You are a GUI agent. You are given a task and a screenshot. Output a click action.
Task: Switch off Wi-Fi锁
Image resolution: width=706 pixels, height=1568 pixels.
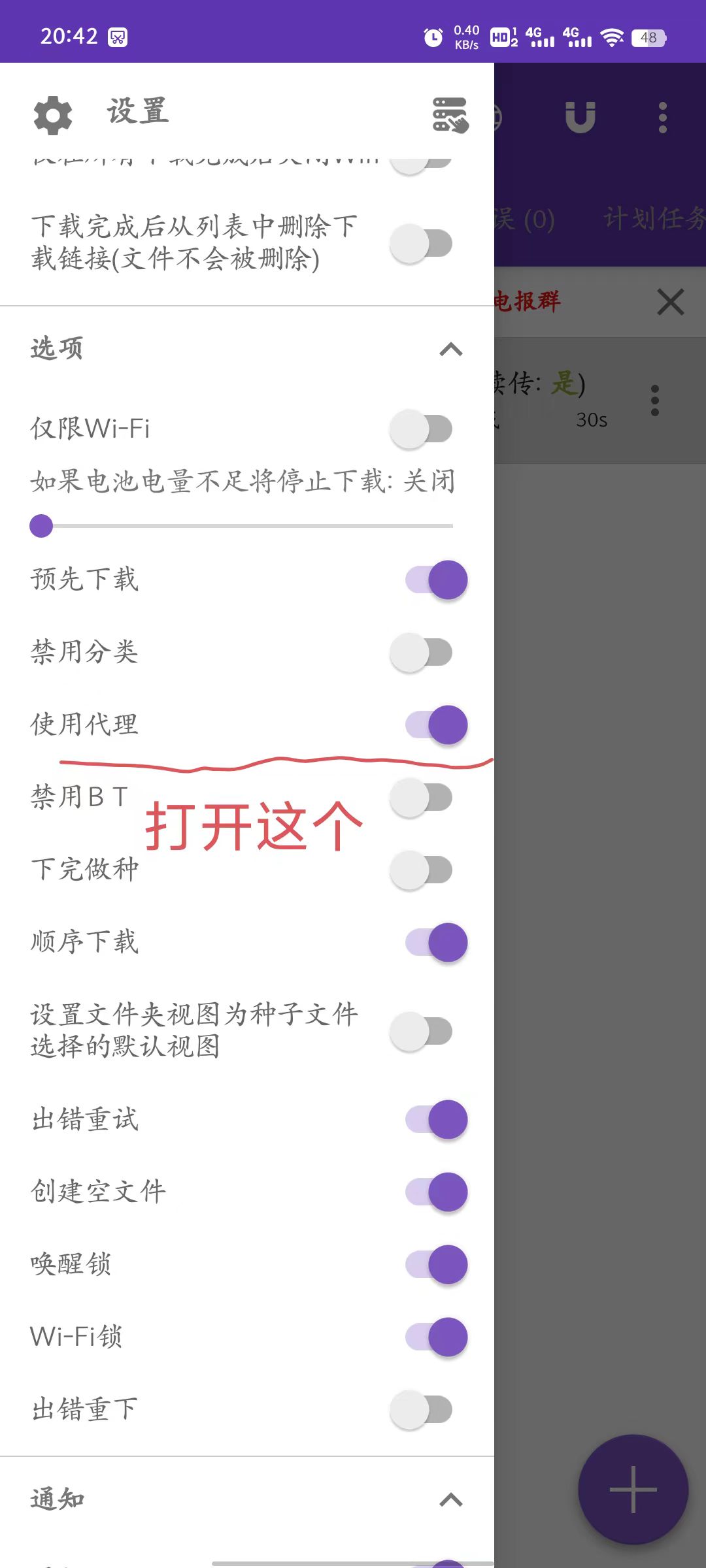point(436,1337)
